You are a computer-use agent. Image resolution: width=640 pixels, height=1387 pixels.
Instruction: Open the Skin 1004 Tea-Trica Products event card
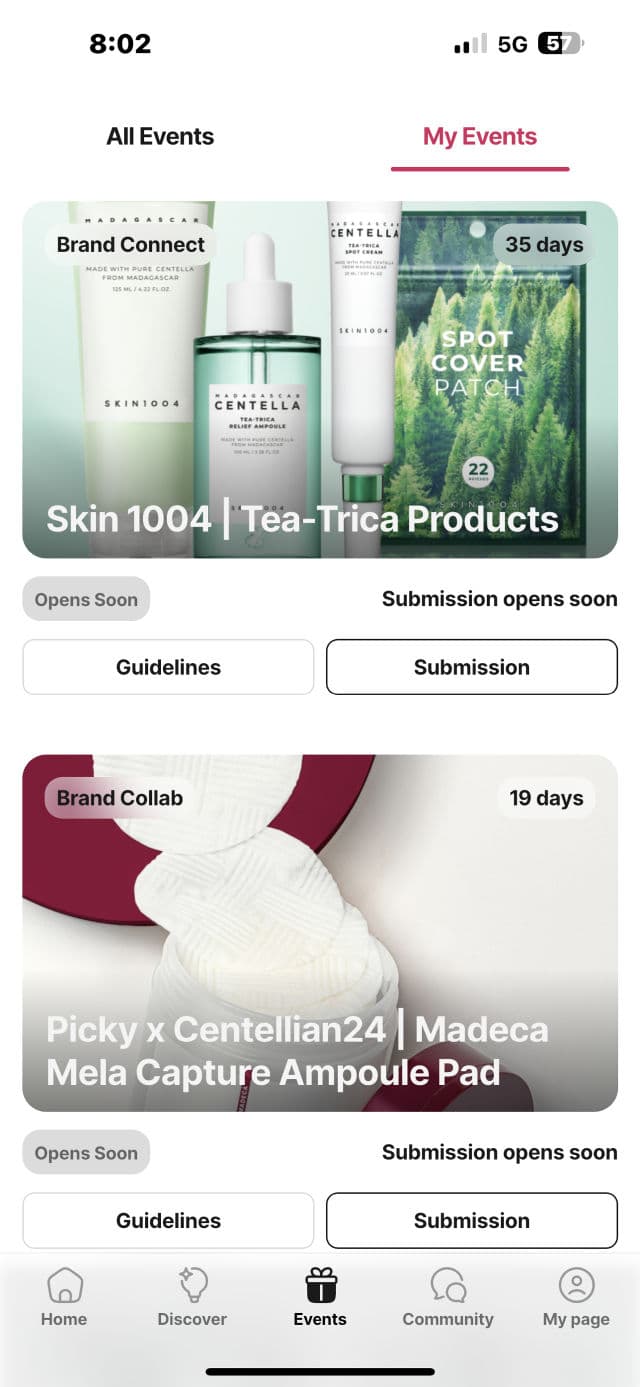click(x=320, y=380)
